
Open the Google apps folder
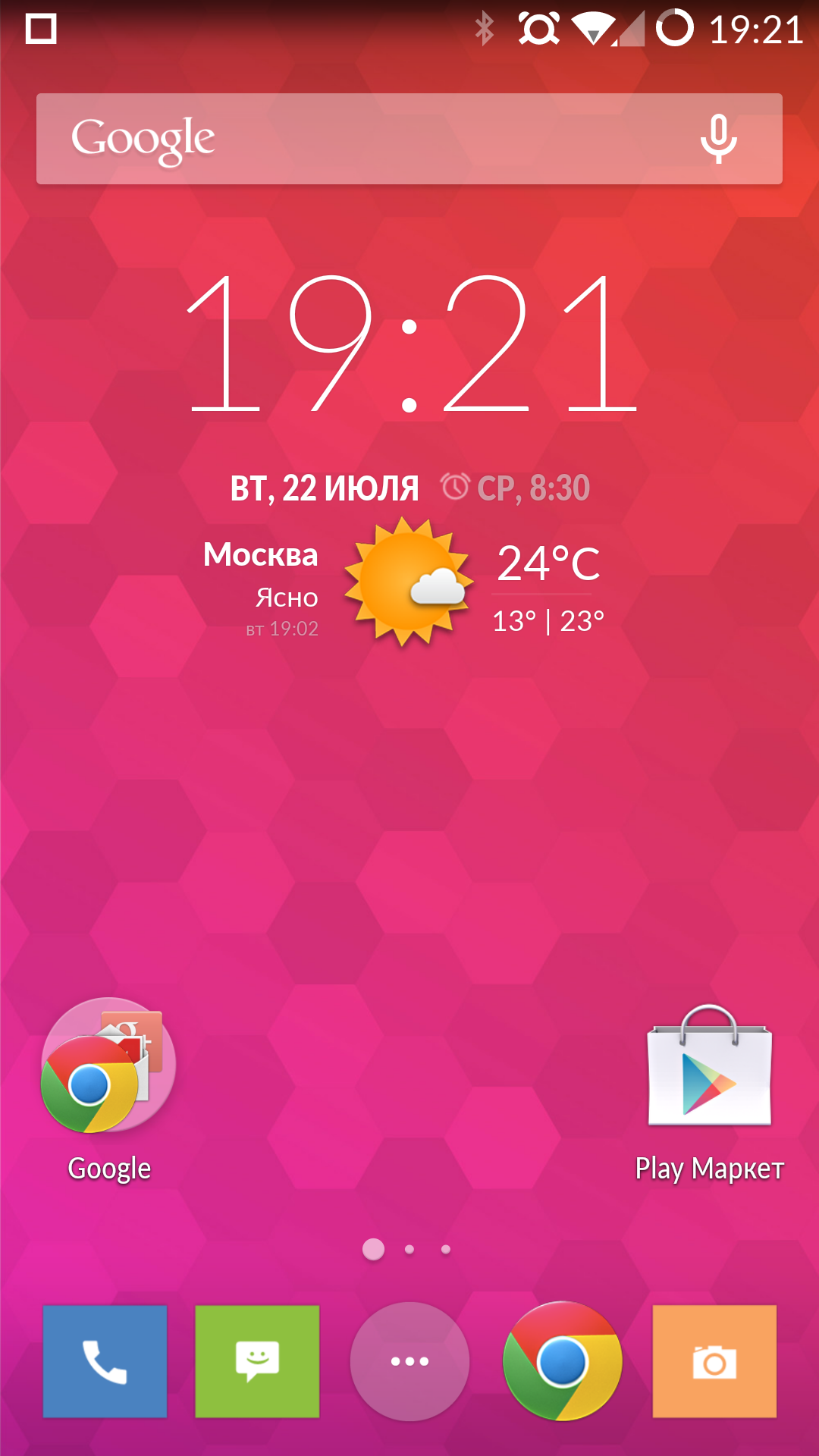(108, 1065)
